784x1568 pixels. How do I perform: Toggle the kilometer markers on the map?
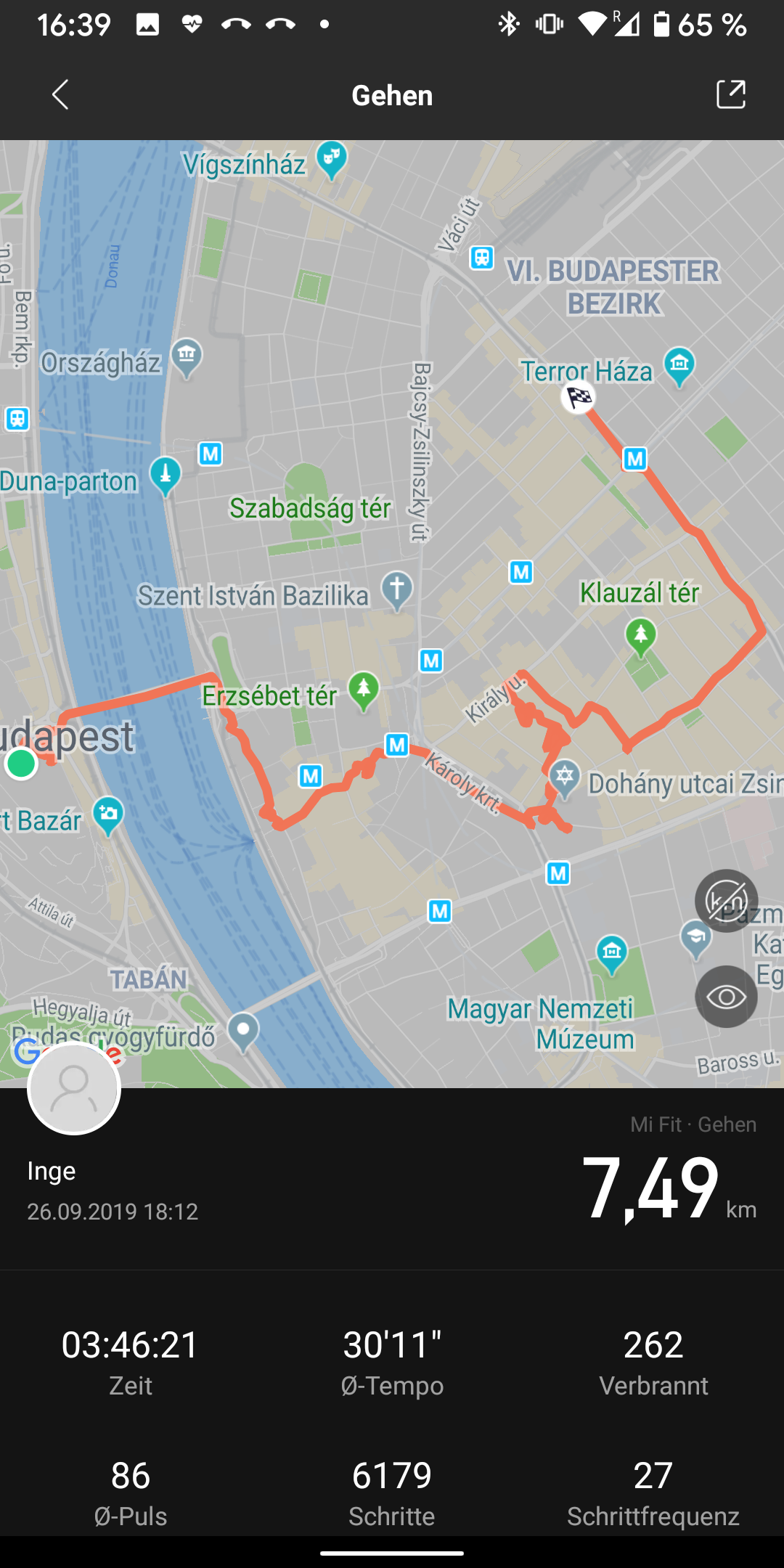click(726, 901)
